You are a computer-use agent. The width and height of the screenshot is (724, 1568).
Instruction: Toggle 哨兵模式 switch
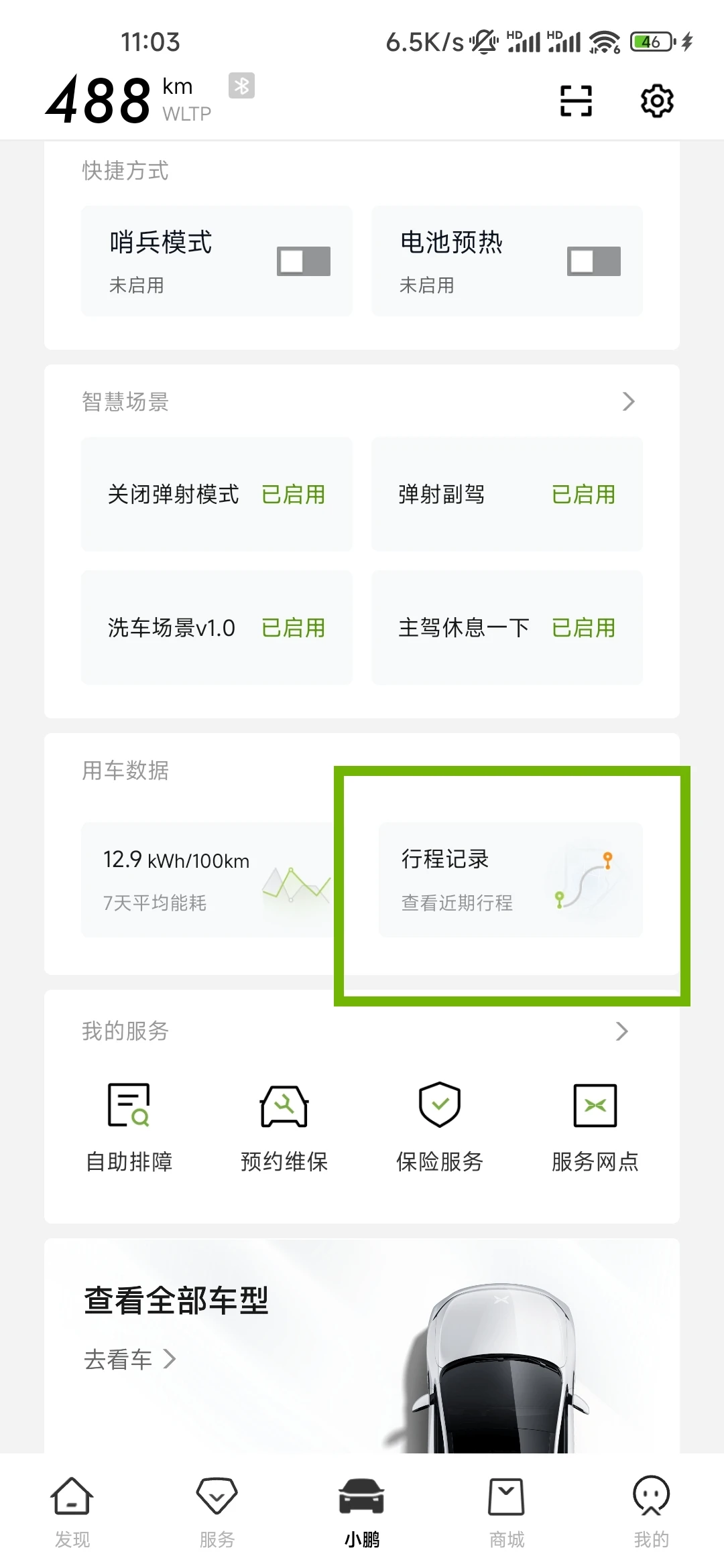[x=304, y=261]
